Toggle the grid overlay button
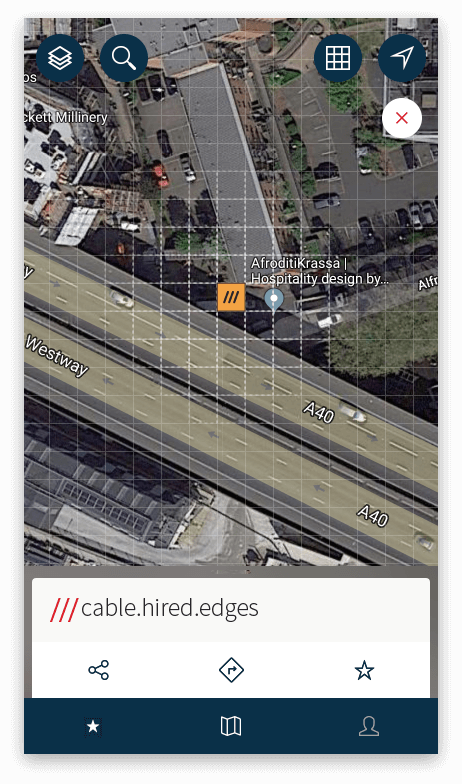The width and height of the screenshot is (462, 784). coord(338,58)
